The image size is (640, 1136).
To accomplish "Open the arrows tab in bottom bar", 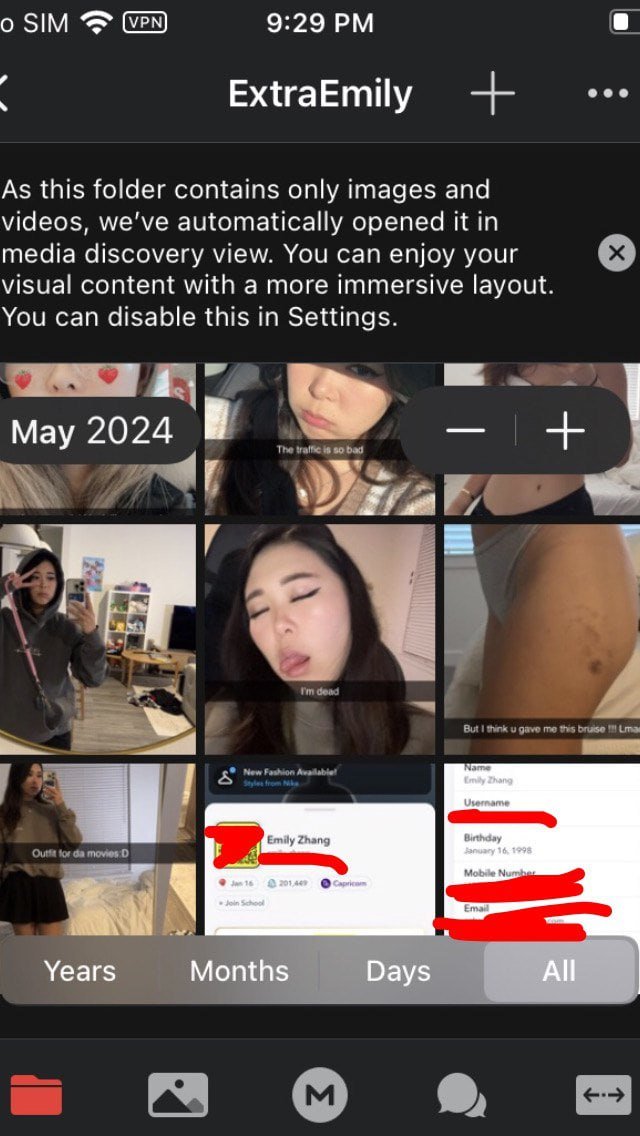I will [604, 1095].
